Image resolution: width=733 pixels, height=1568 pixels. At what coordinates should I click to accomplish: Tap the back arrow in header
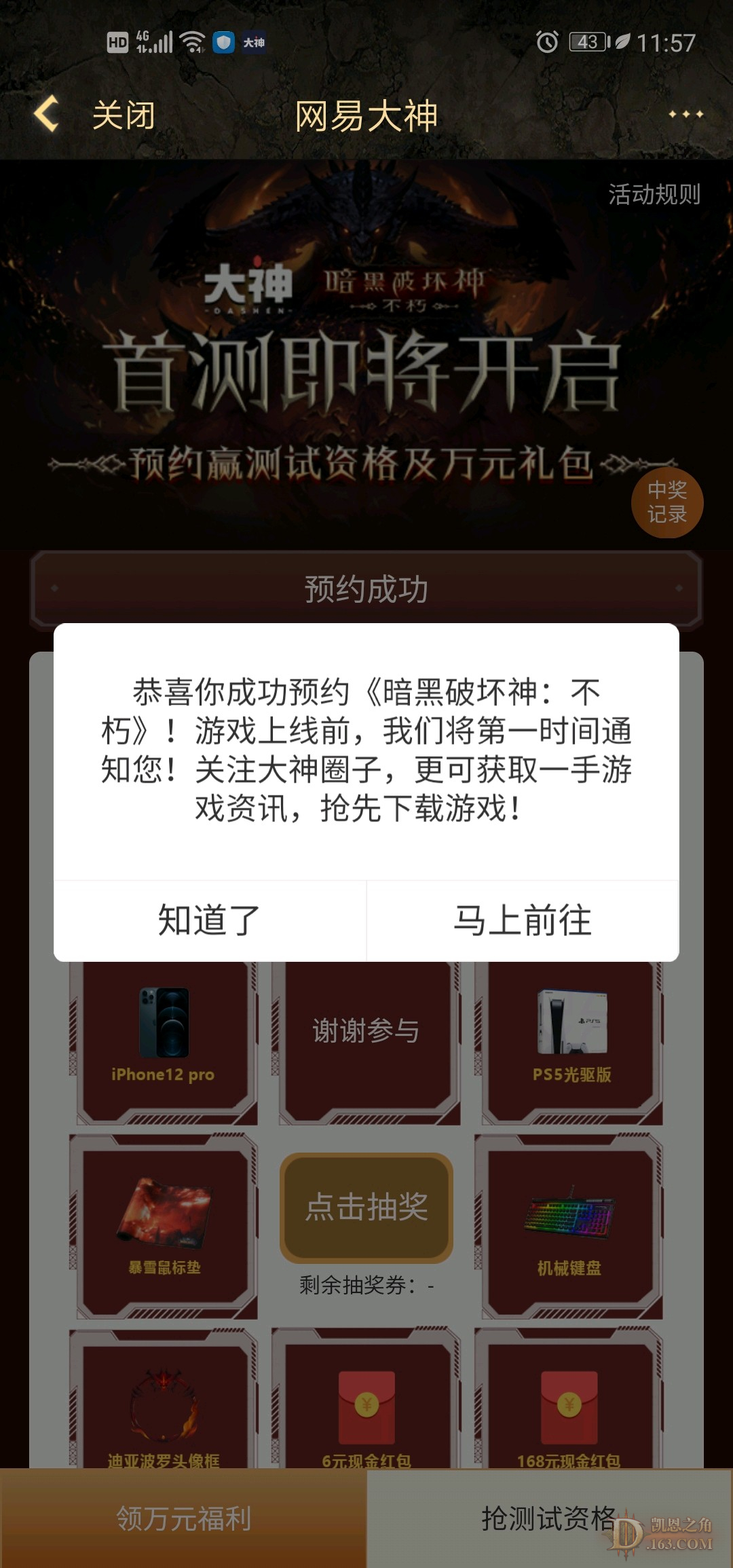pyautogui.click(x=46, y=114)
